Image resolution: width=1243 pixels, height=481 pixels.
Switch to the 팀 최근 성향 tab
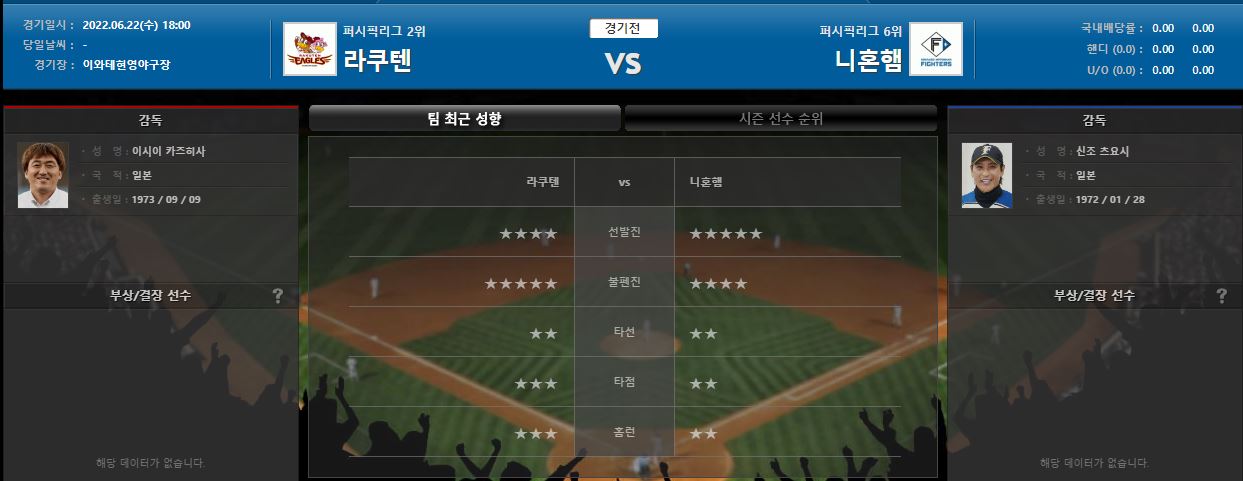(464, 119)
